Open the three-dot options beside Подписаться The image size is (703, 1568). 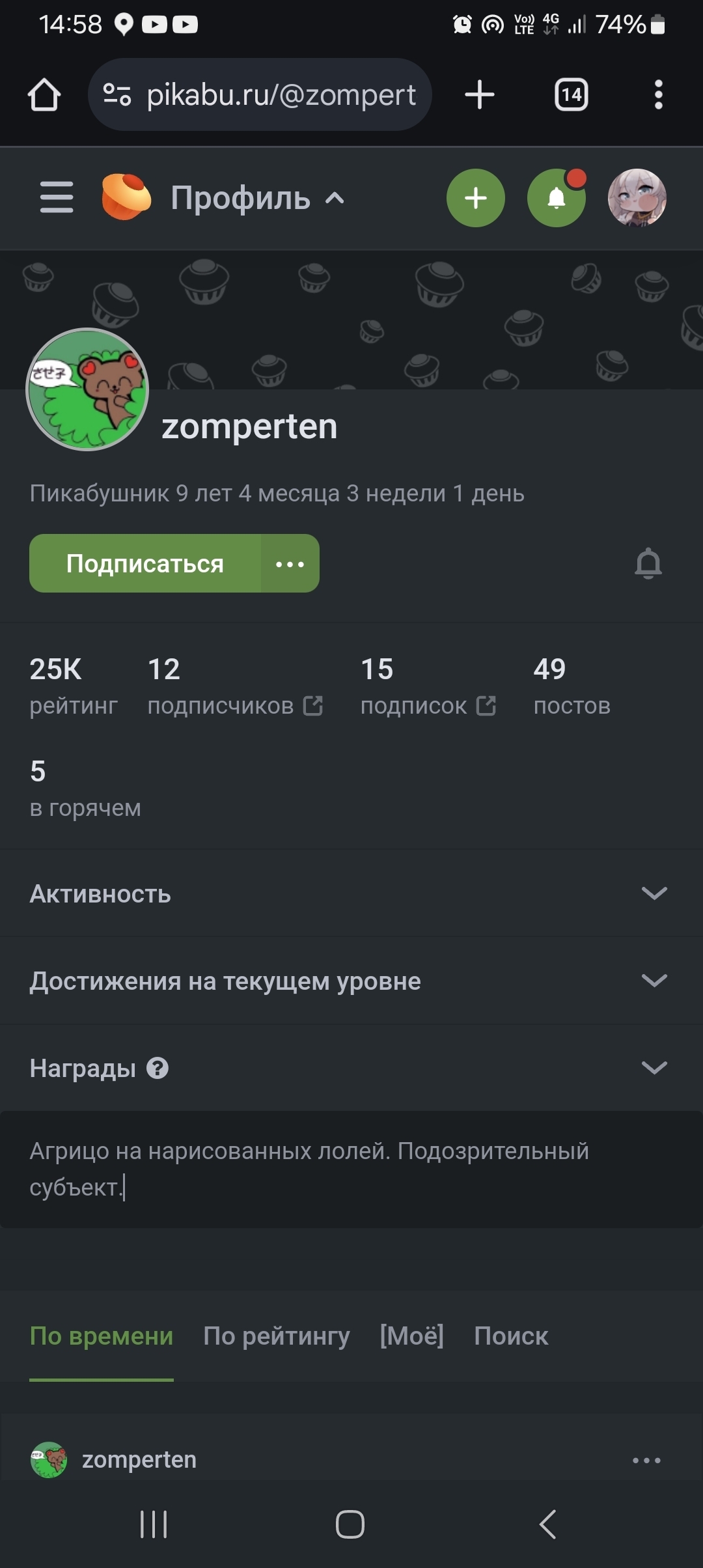coord(290,564)
